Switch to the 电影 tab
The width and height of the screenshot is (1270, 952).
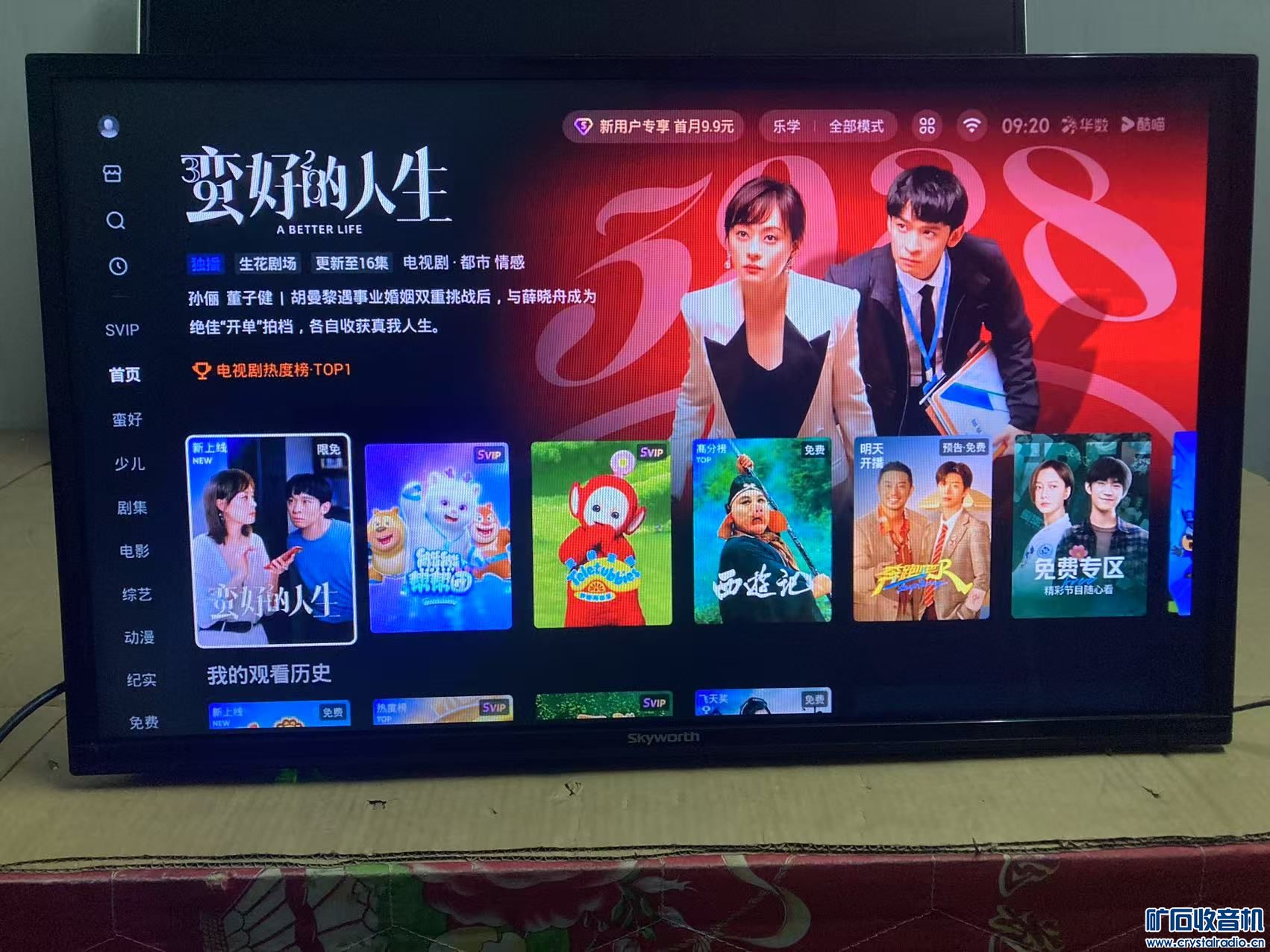[x=134, y=551]
